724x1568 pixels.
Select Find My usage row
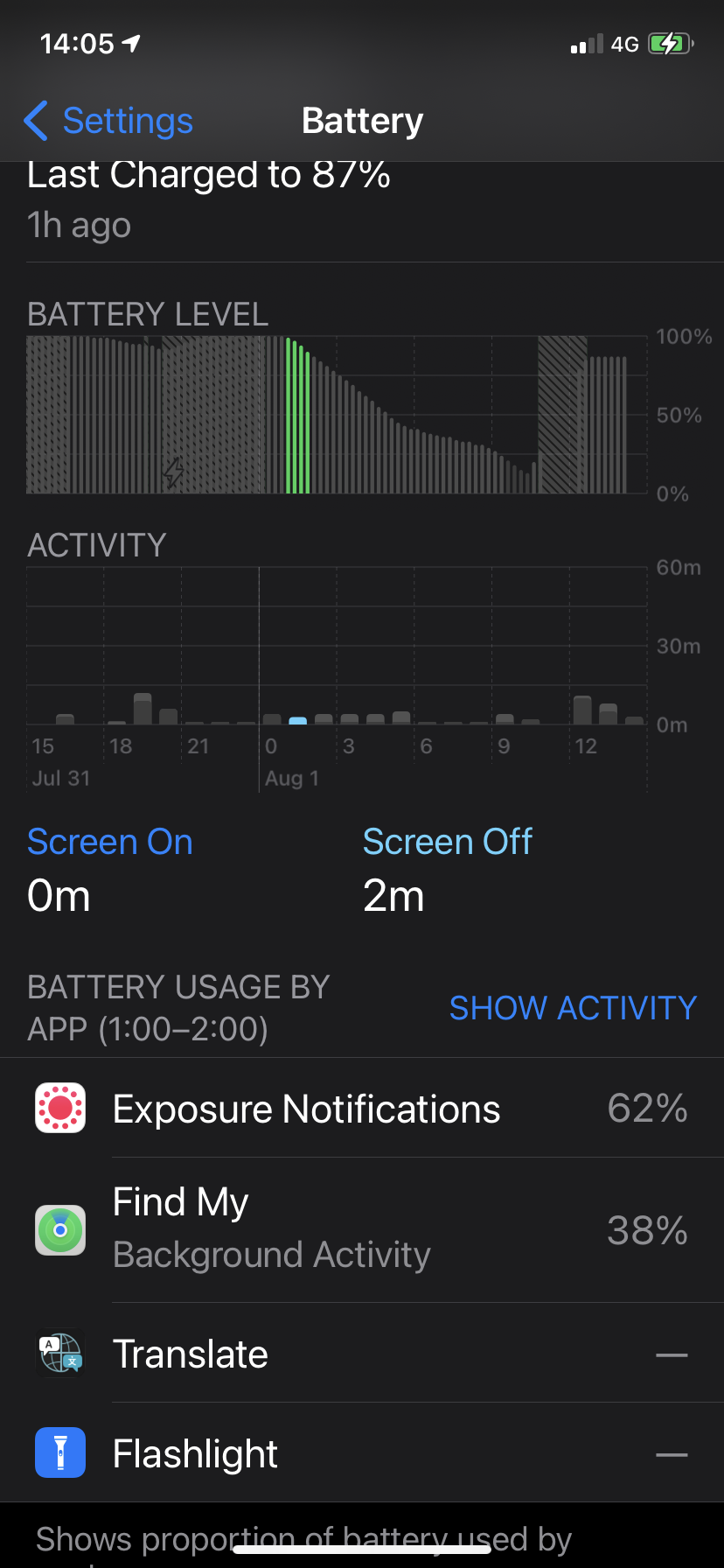[x=362, y=1229]
